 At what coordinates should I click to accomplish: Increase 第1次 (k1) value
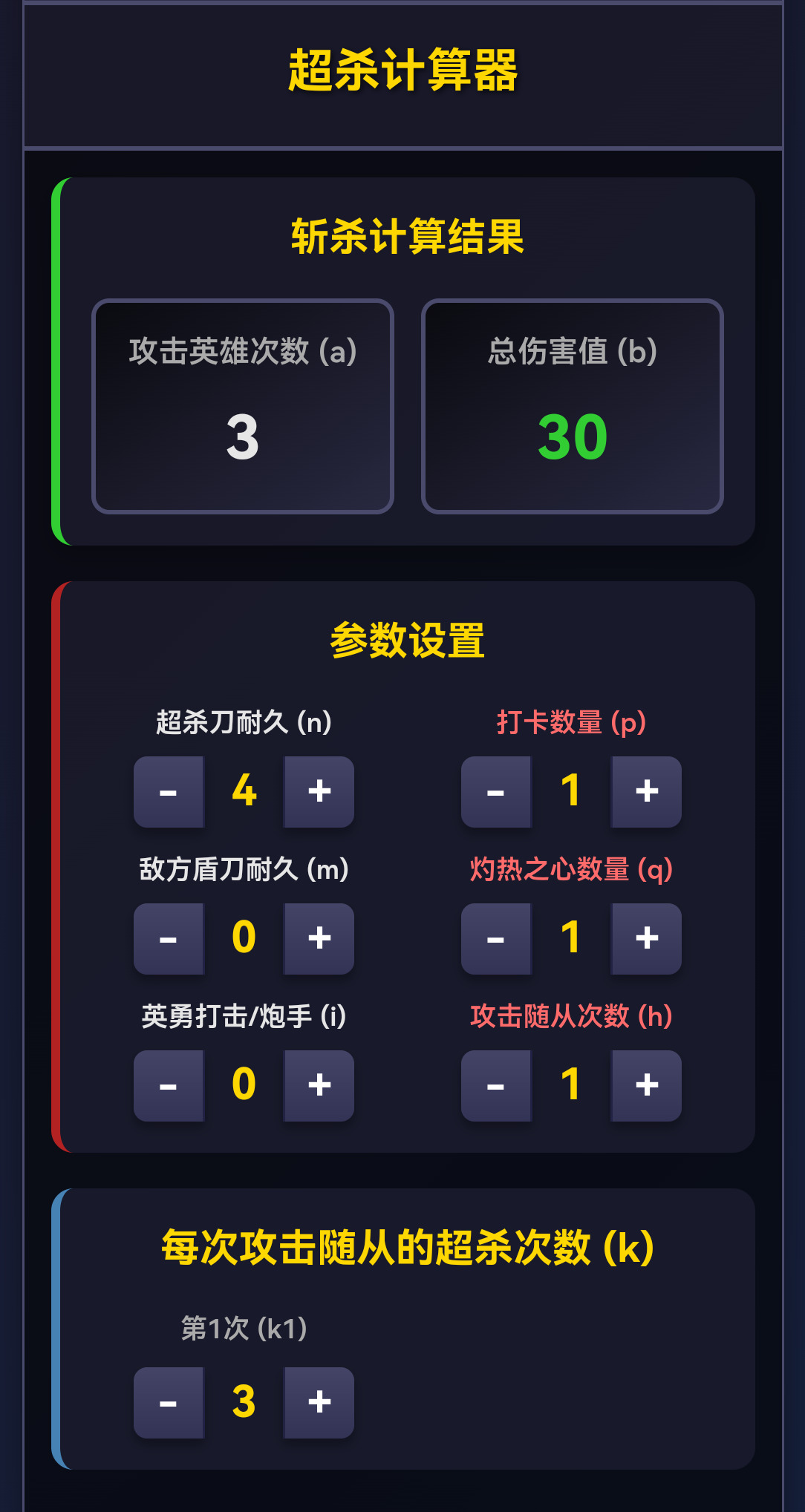319,1402
